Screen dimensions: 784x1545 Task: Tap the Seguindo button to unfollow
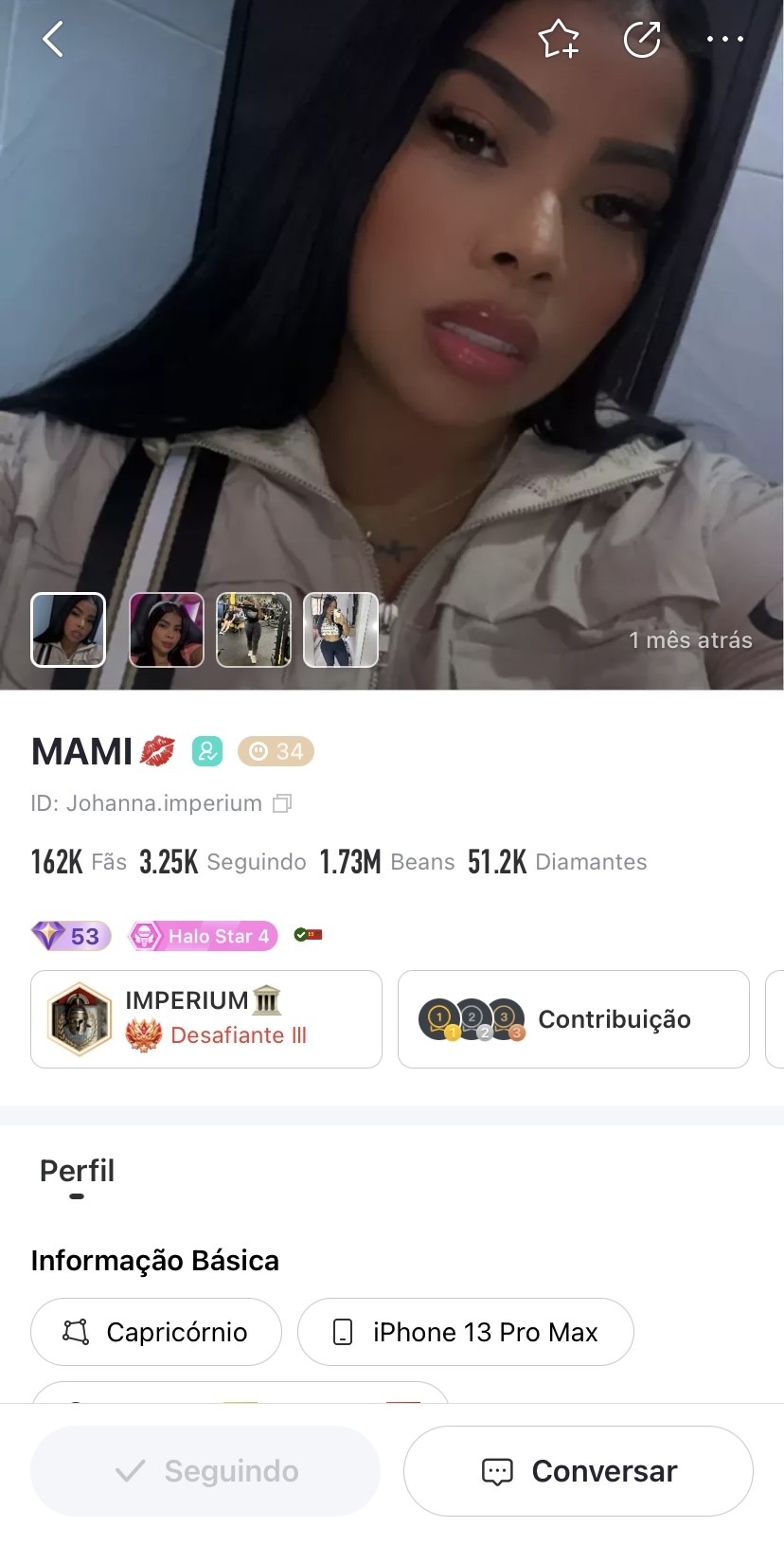205,1471
